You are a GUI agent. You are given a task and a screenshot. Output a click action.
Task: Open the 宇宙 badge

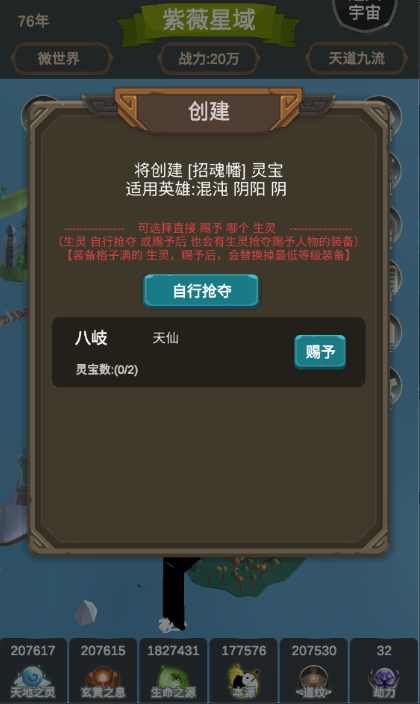pos(364,13)
